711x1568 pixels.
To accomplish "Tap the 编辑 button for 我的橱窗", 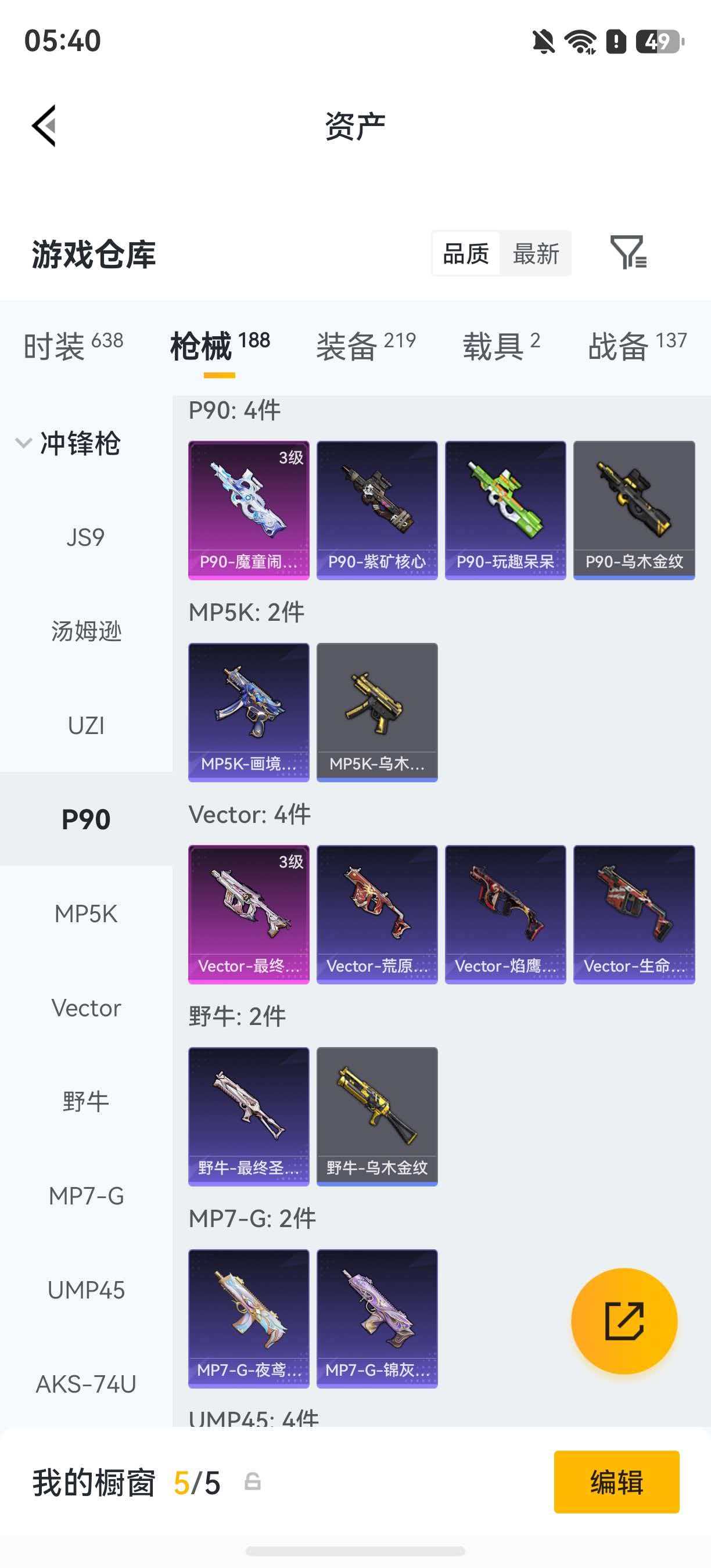I will [617, 1481].
